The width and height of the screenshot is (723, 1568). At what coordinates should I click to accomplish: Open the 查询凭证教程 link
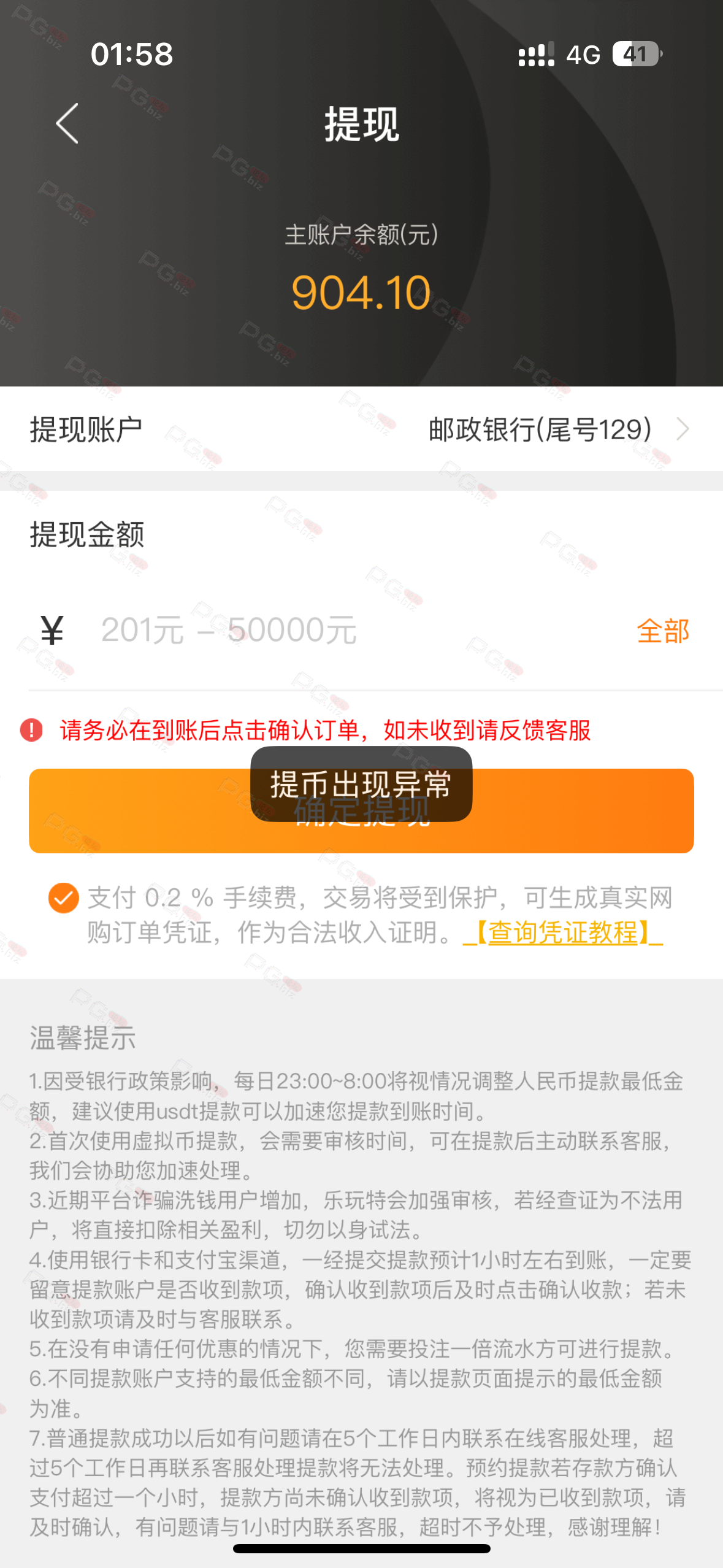(x=562, y=932)
